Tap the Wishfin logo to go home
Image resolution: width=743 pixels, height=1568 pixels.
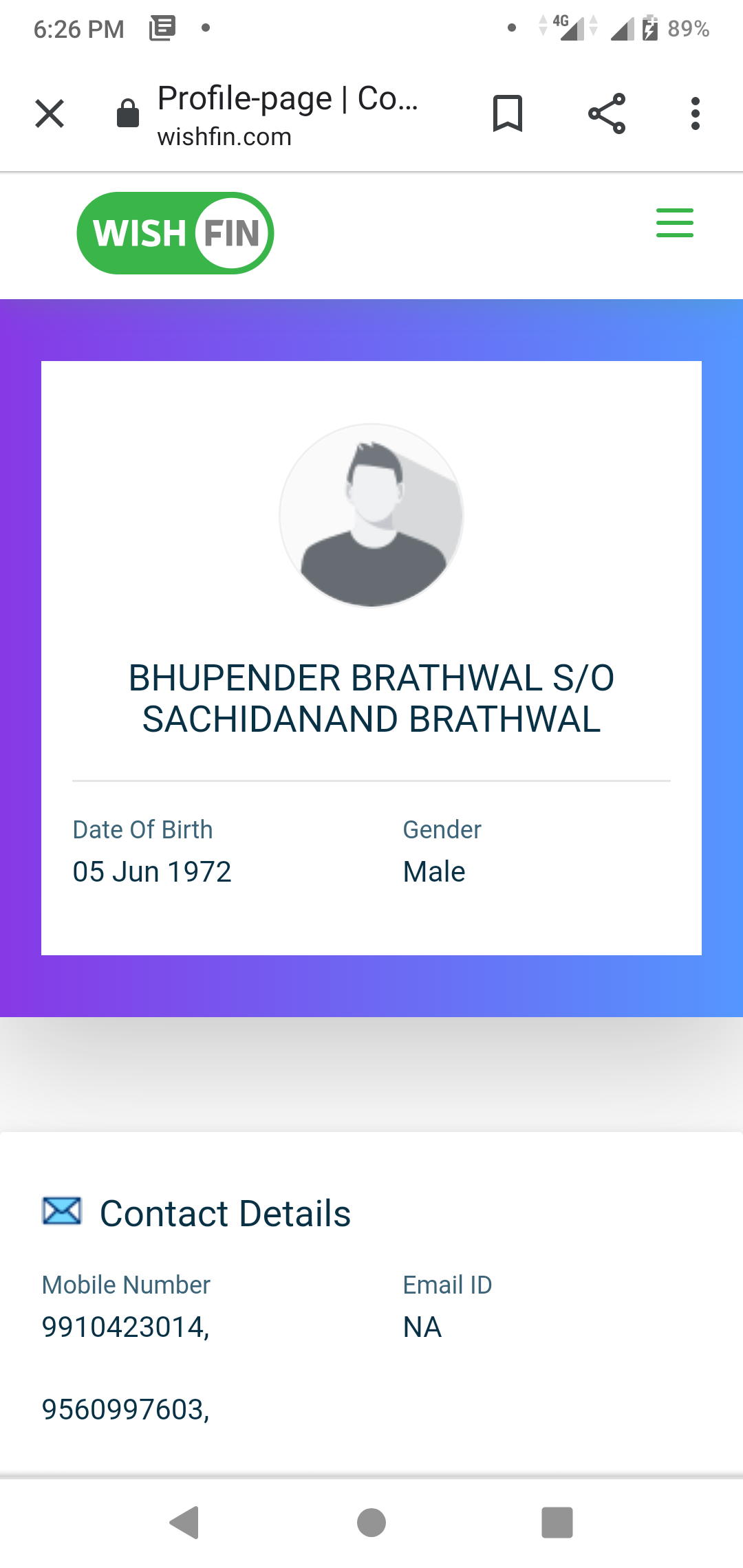click(175, 233)
